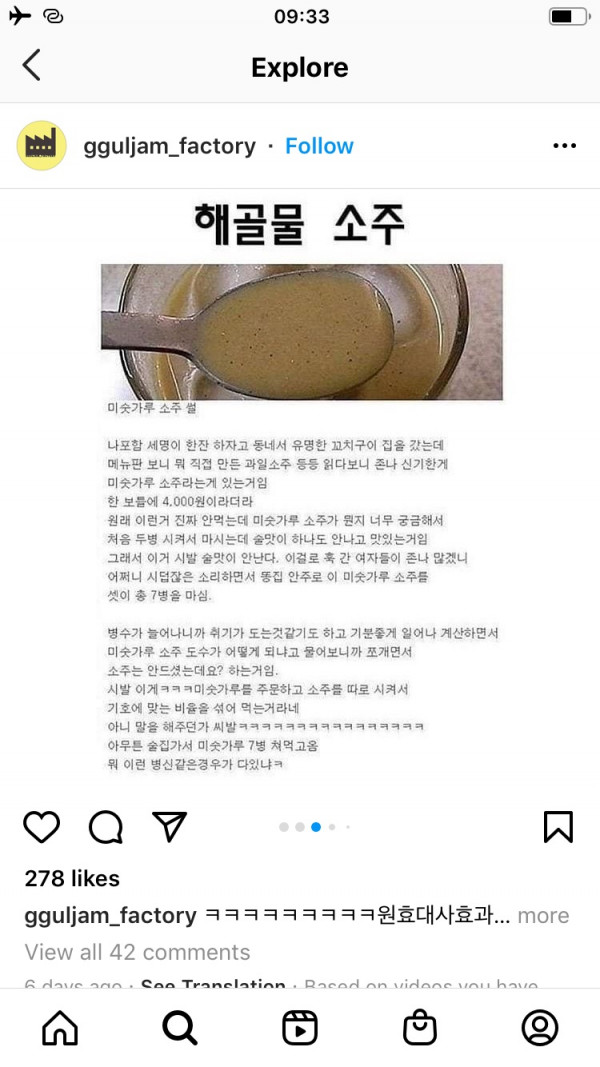Expand the caption with more
600x1067 pixels.
pyautogui.click(x=543, y=915)
